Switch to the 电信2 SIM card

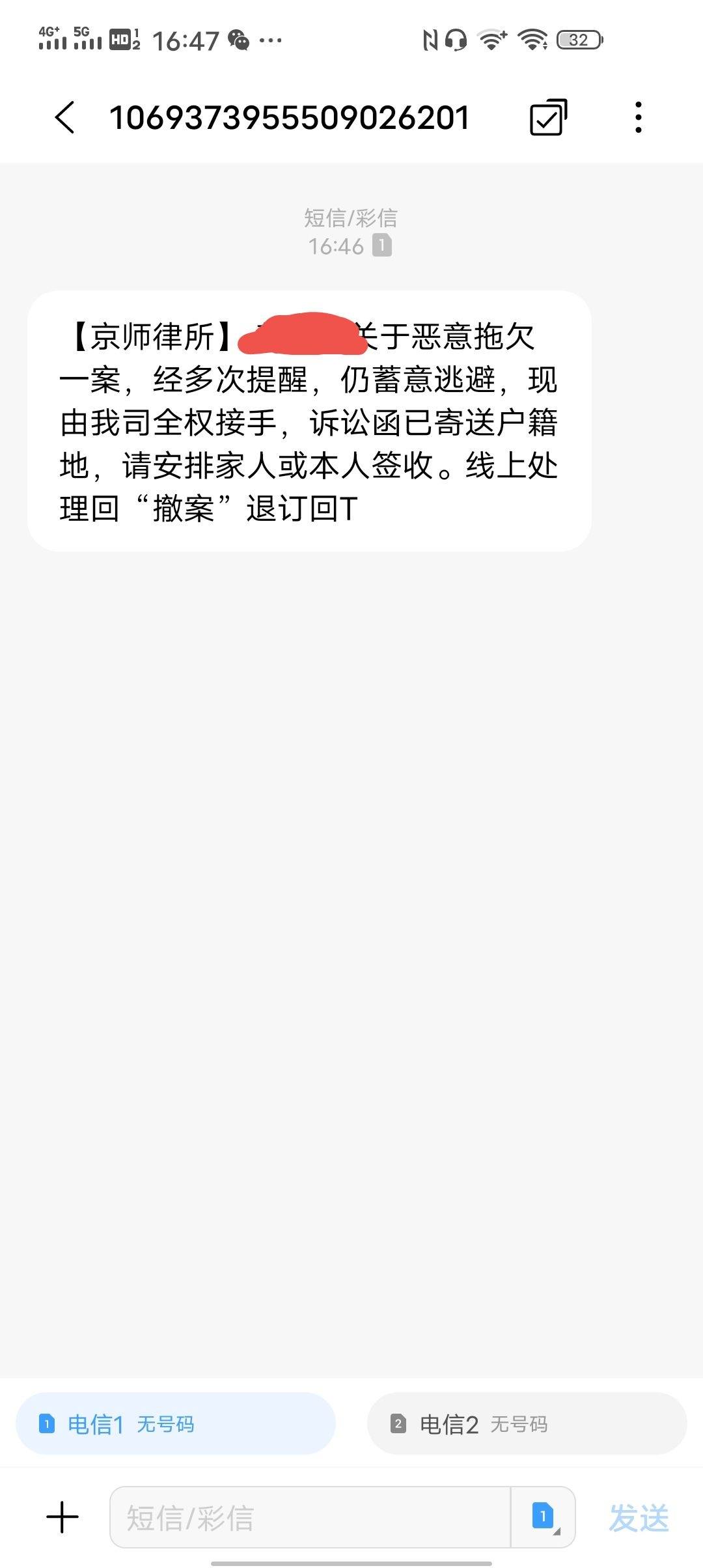coord(527,1424)
